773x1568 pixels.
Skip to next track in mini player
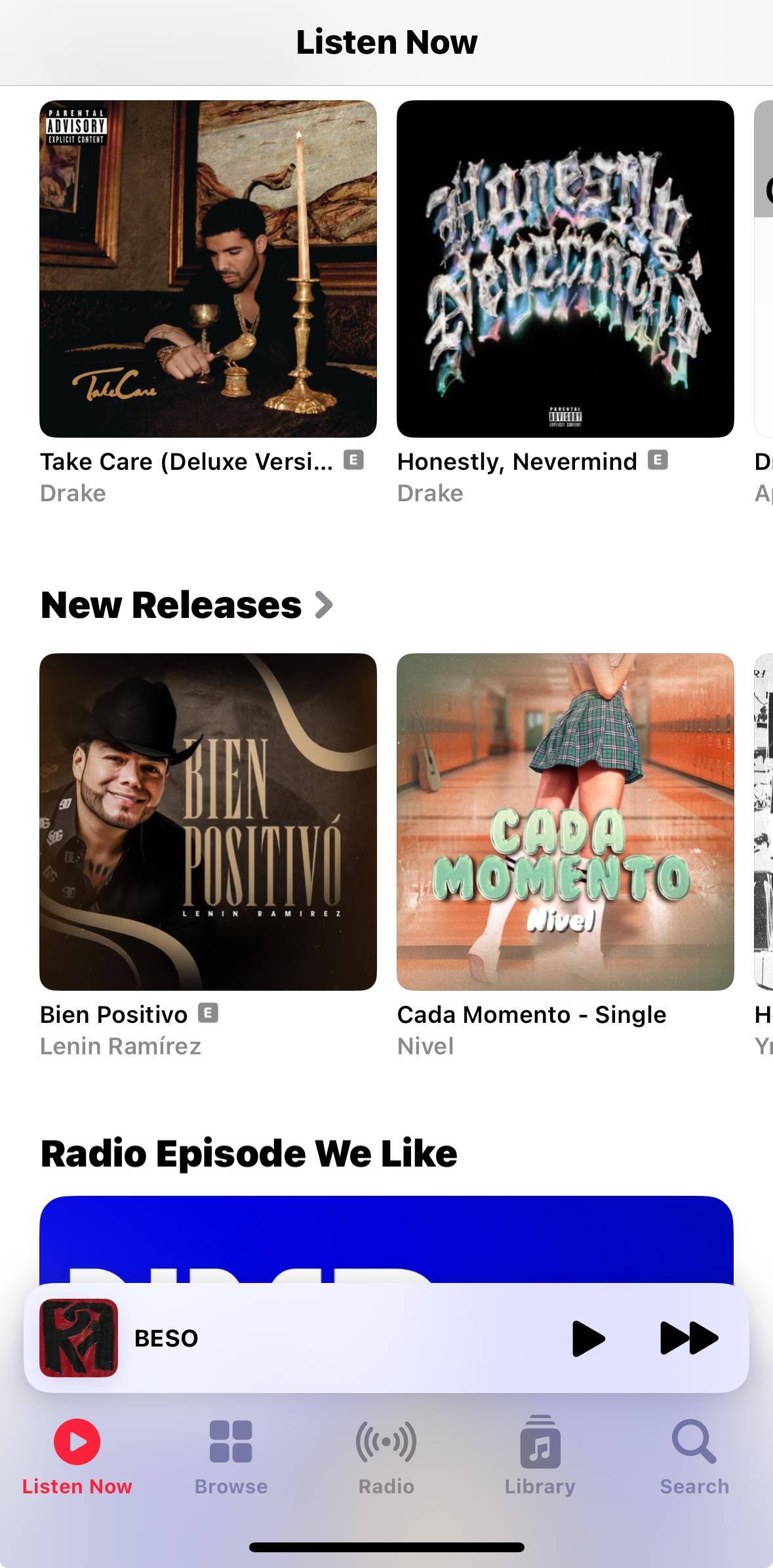(688, 1338)
